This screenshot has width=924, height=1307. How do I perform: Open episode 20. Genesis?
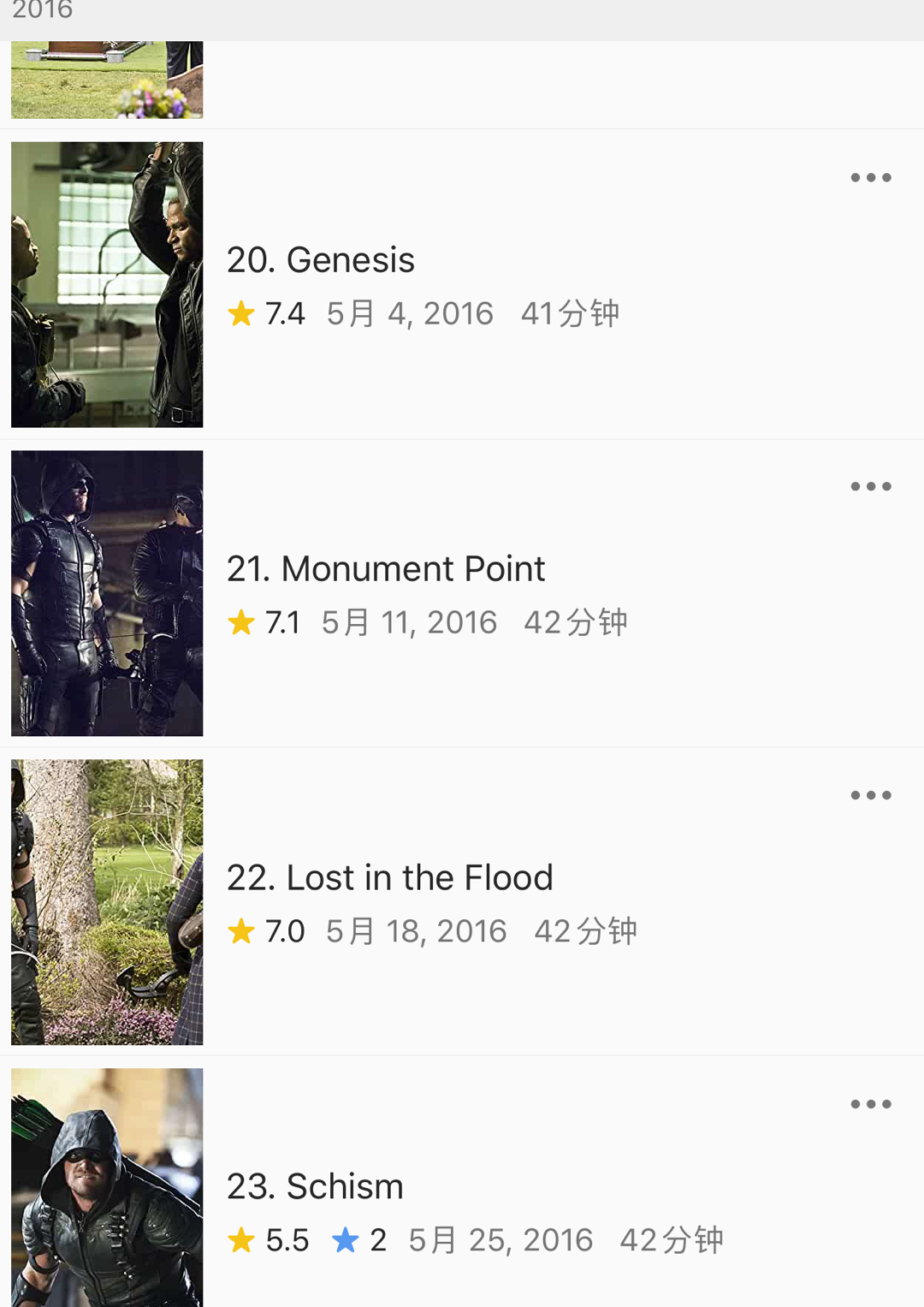(321, 260)
